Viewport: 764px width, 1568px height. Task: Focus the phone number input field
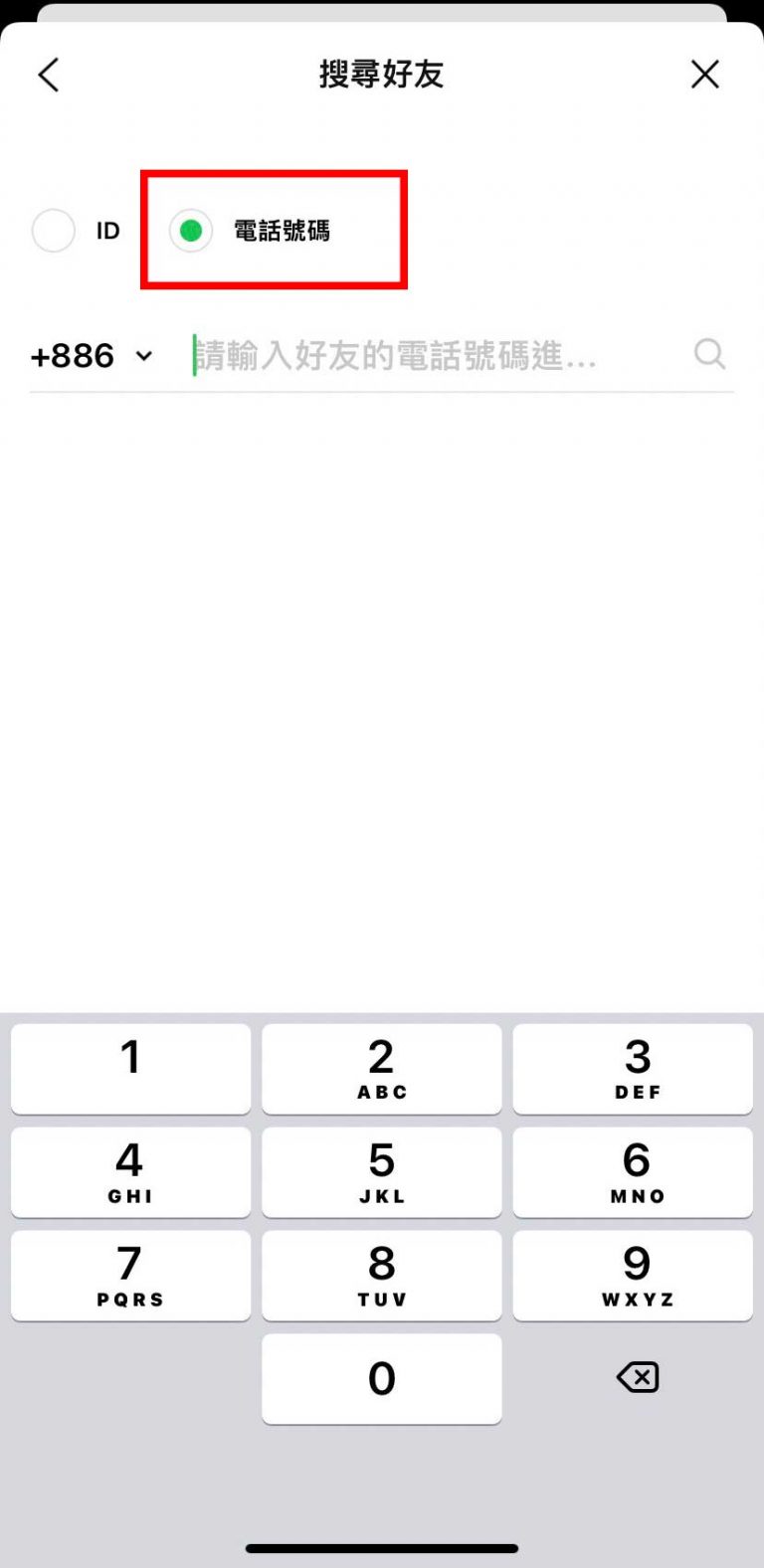coord(438,355)
